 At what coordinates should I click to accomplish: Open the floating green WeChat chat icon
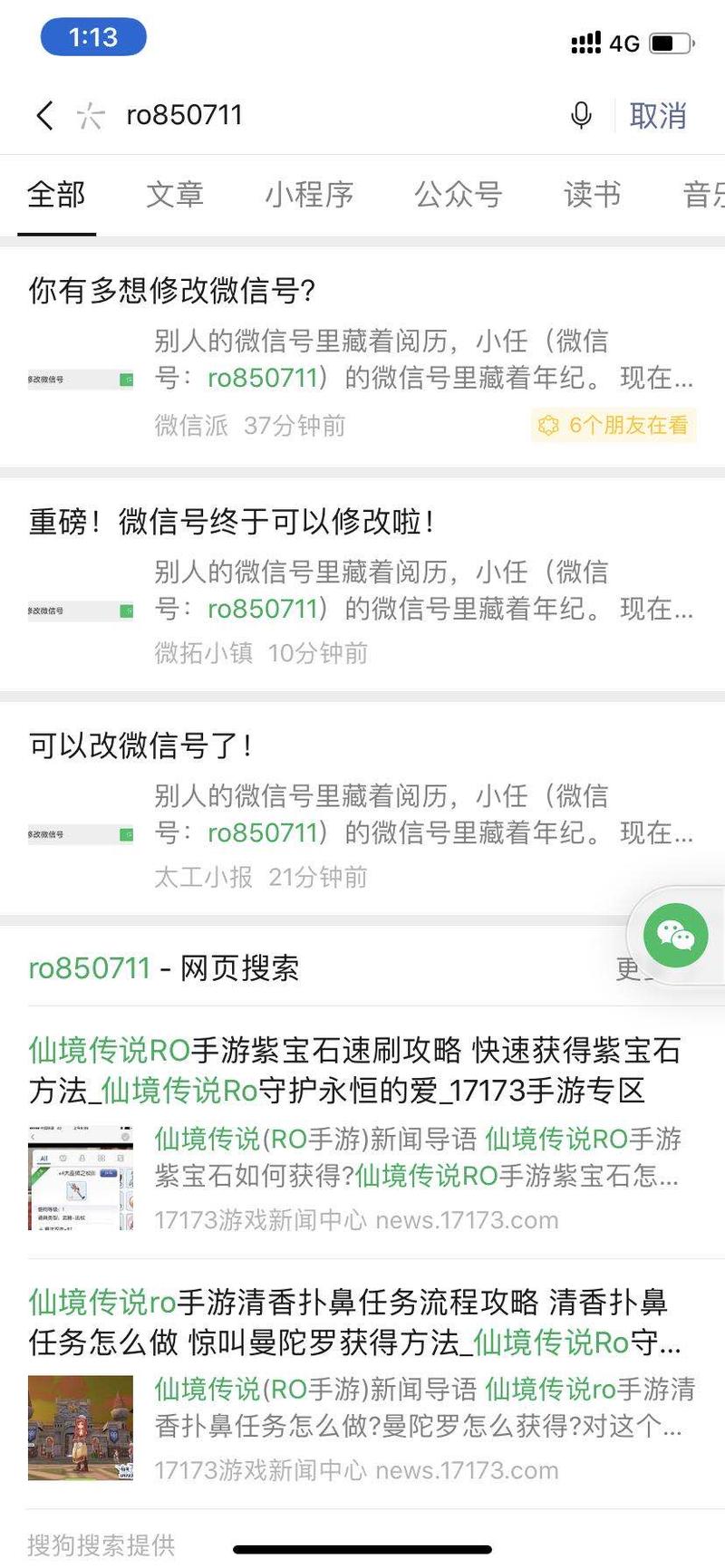[674, 935]
